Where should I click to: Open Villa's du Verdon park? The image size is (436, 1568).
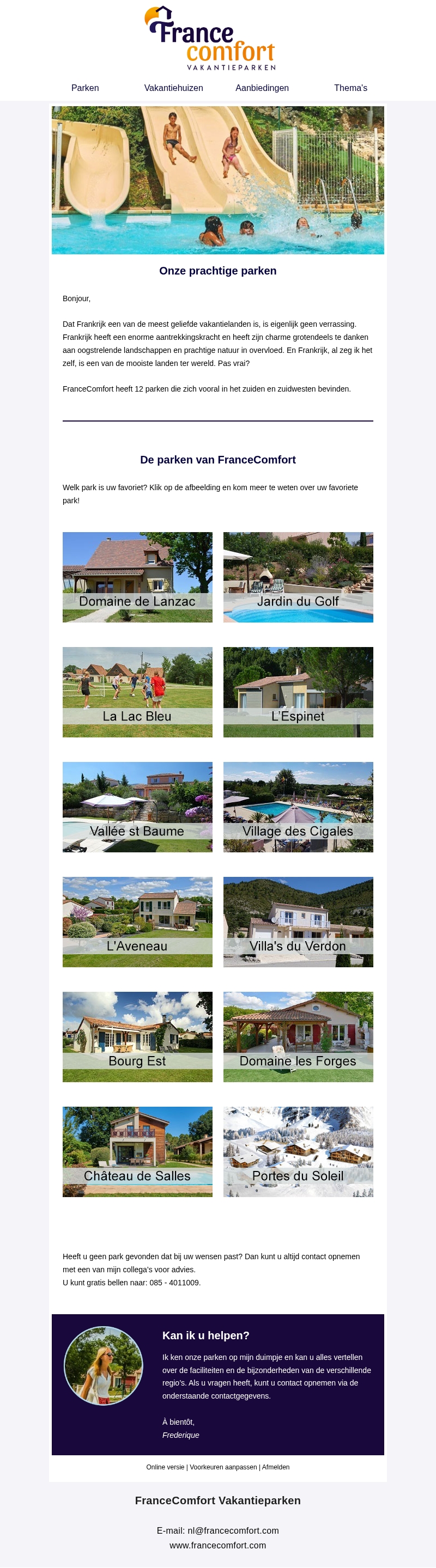tap(298, 922)
